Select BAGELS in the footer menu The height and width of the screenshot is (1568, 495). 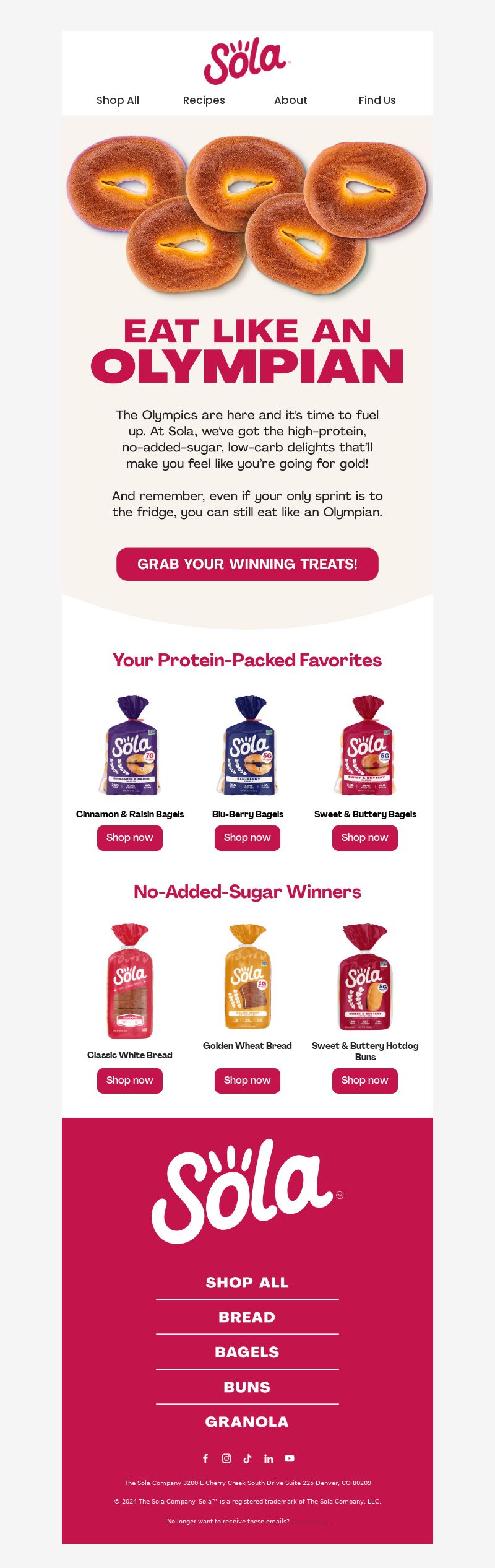click(x=247, y=1352)
